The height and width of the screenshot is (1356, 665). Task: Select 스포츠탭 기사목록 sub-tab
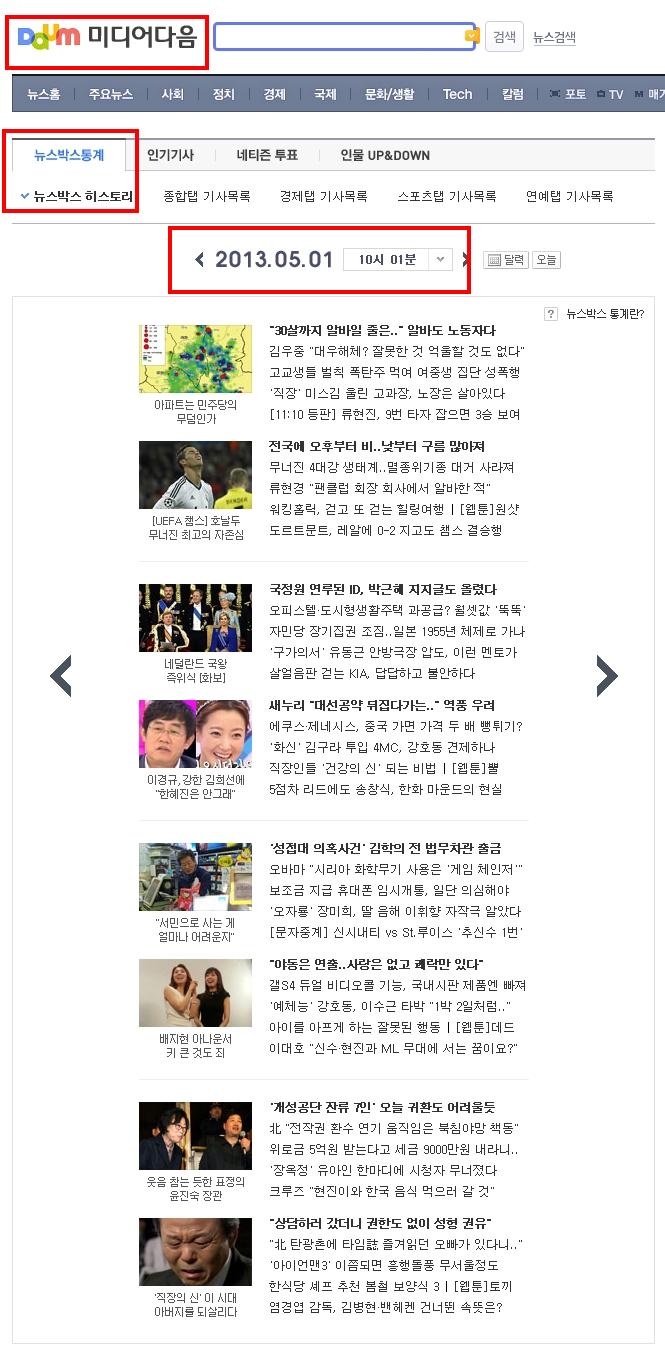(x=446, y=196)
